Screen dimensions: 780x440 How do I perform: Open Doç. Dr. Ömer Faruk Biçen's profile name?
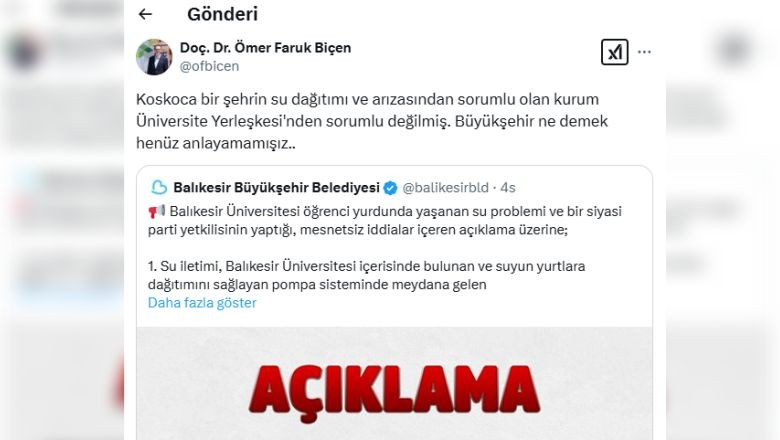265,48
